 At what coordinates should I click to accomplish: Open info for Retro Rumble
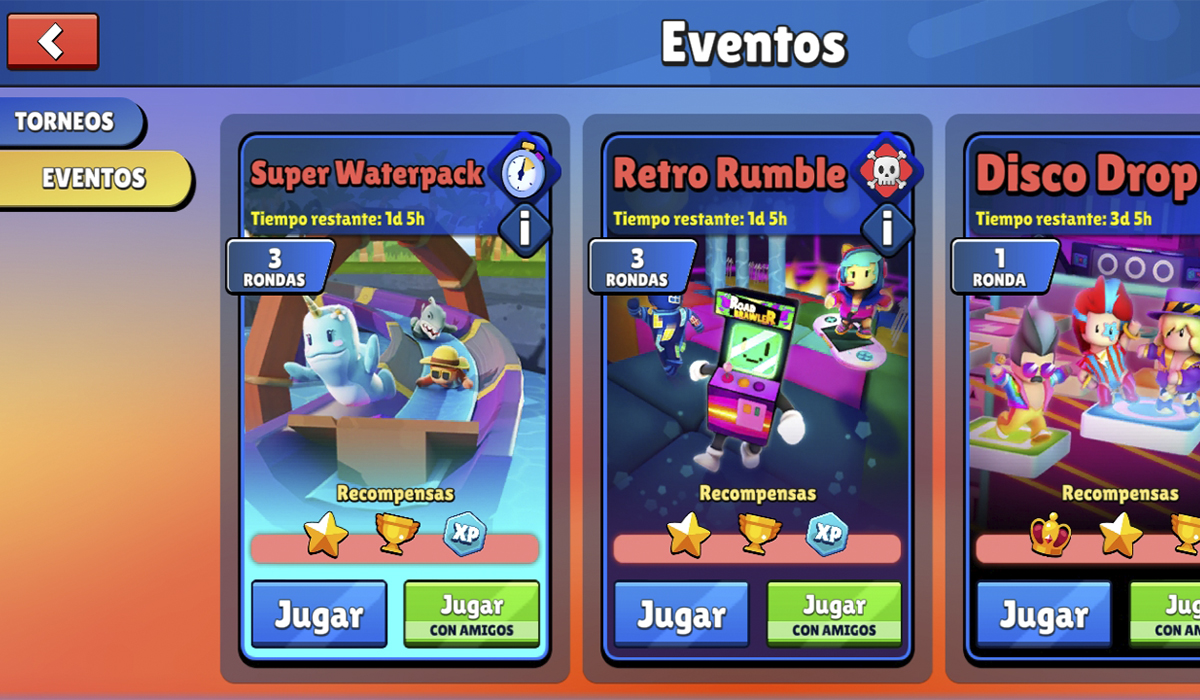click(888, 228)
